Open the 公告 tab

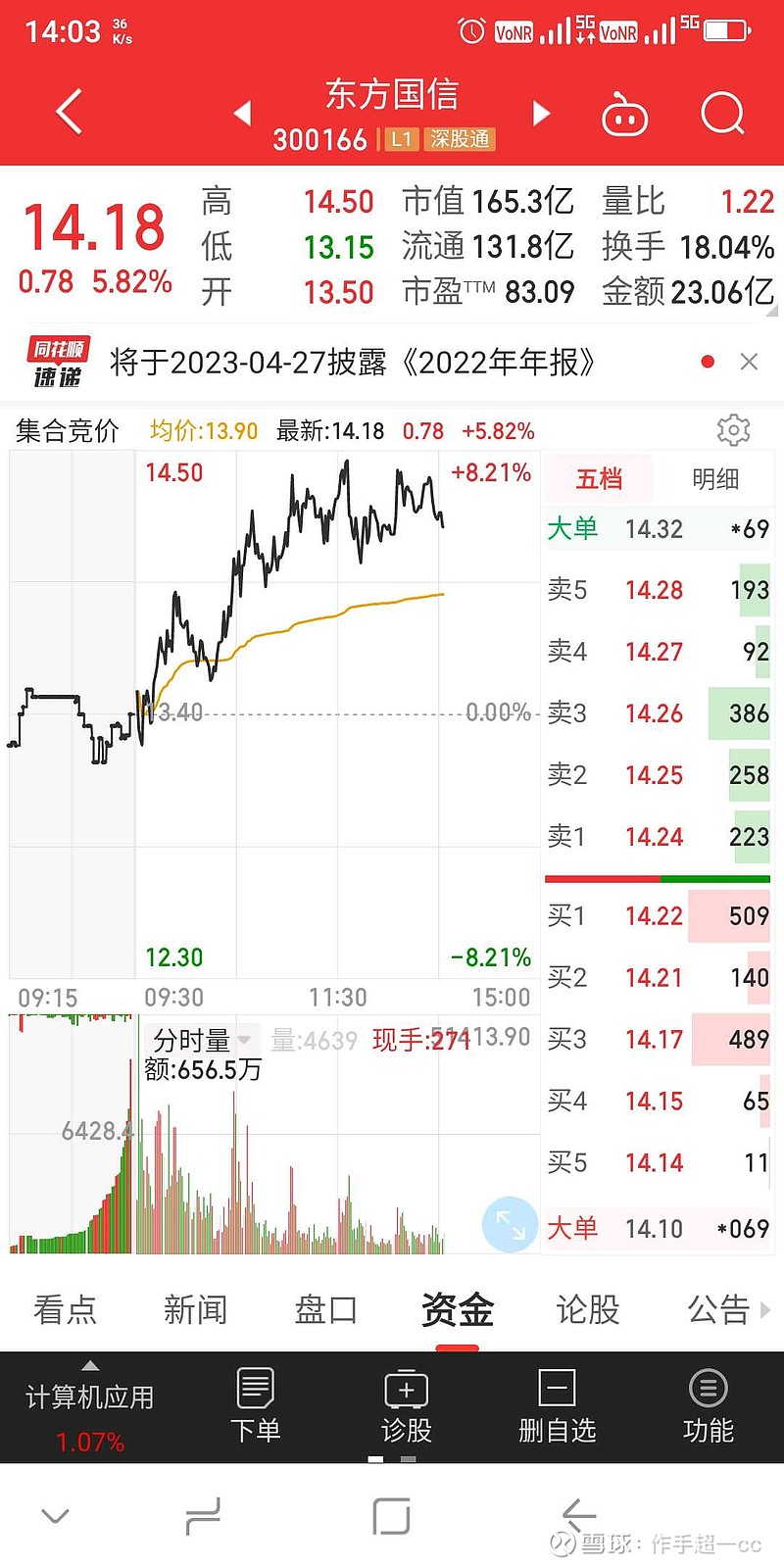[x=718, y=1309]
